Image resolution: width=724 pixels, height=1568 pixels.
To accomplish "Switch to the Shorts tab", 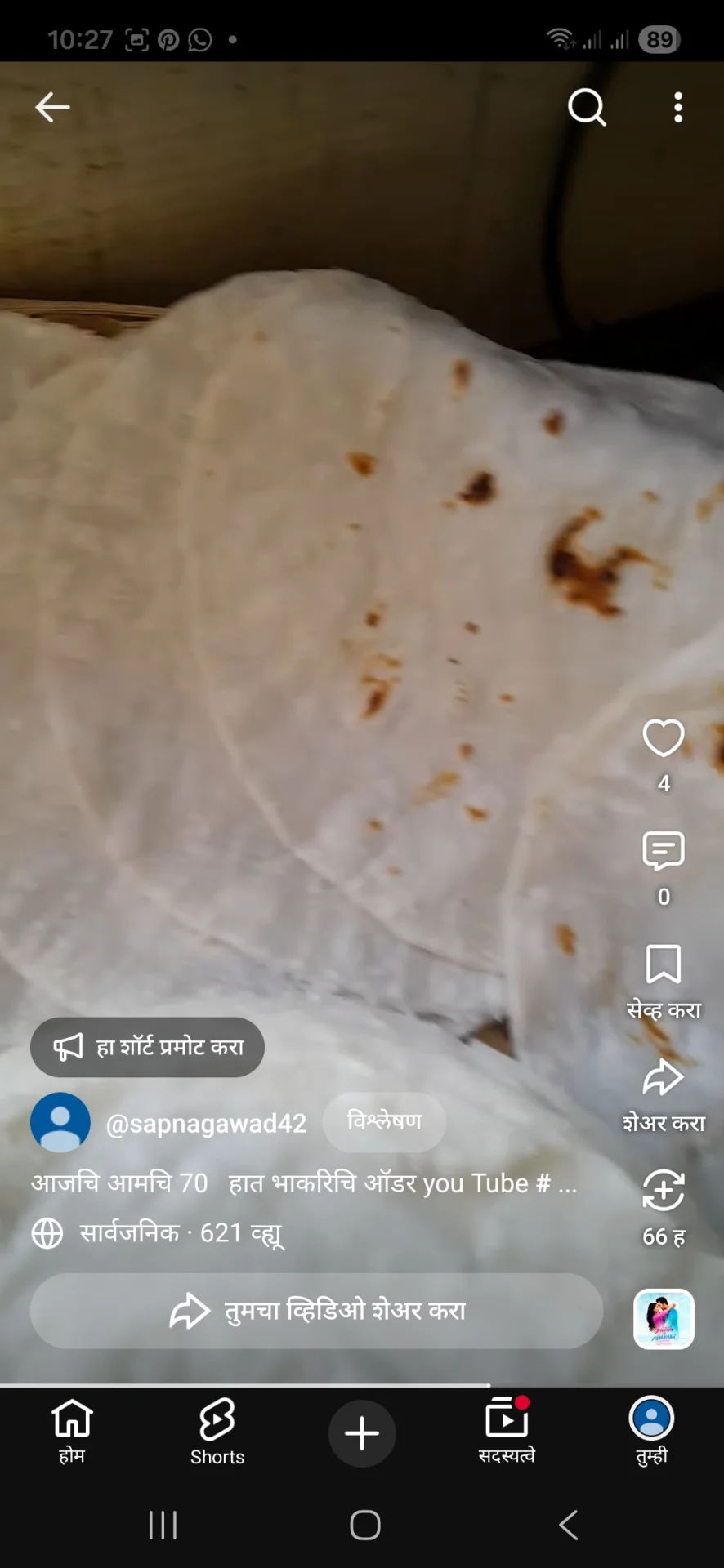I will pyautogui.click(x=217, y=1432).
